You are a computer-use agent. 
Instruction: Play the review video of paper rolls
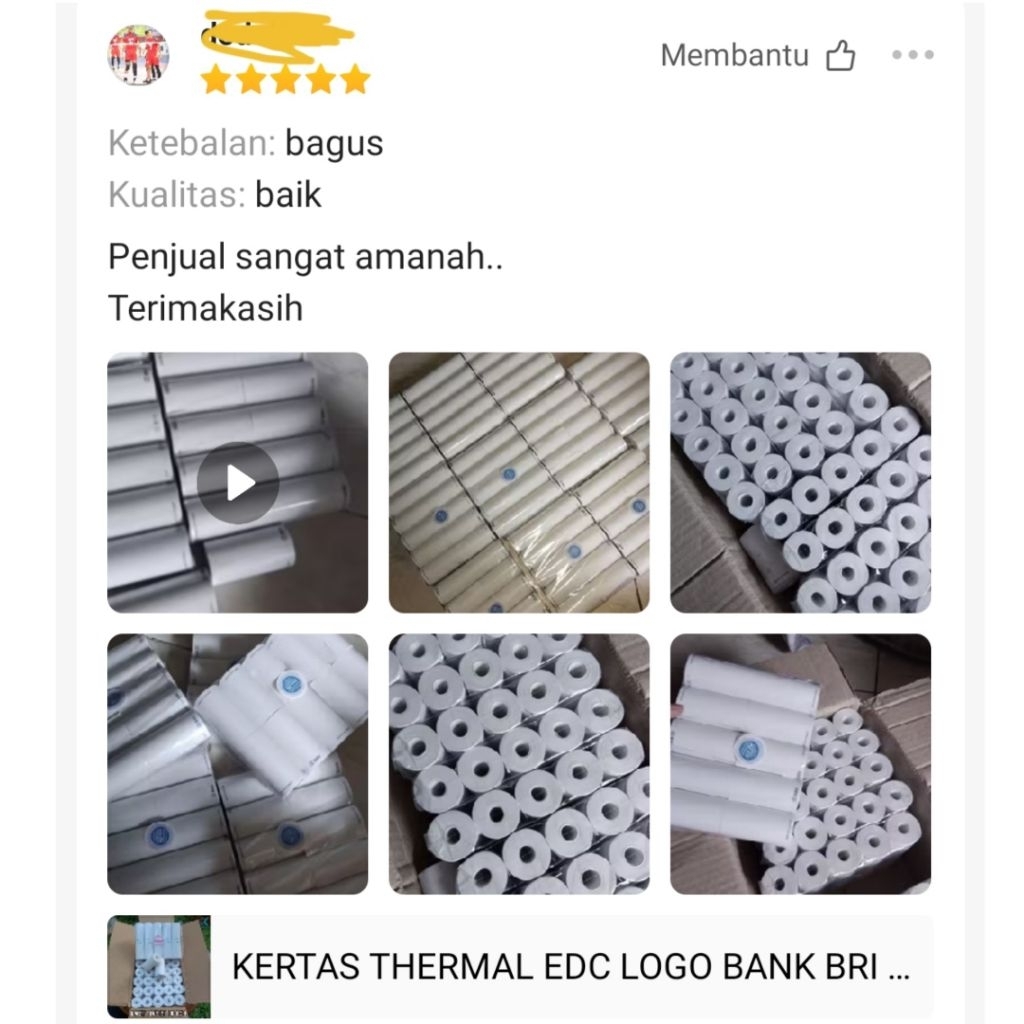pos(238,483)
